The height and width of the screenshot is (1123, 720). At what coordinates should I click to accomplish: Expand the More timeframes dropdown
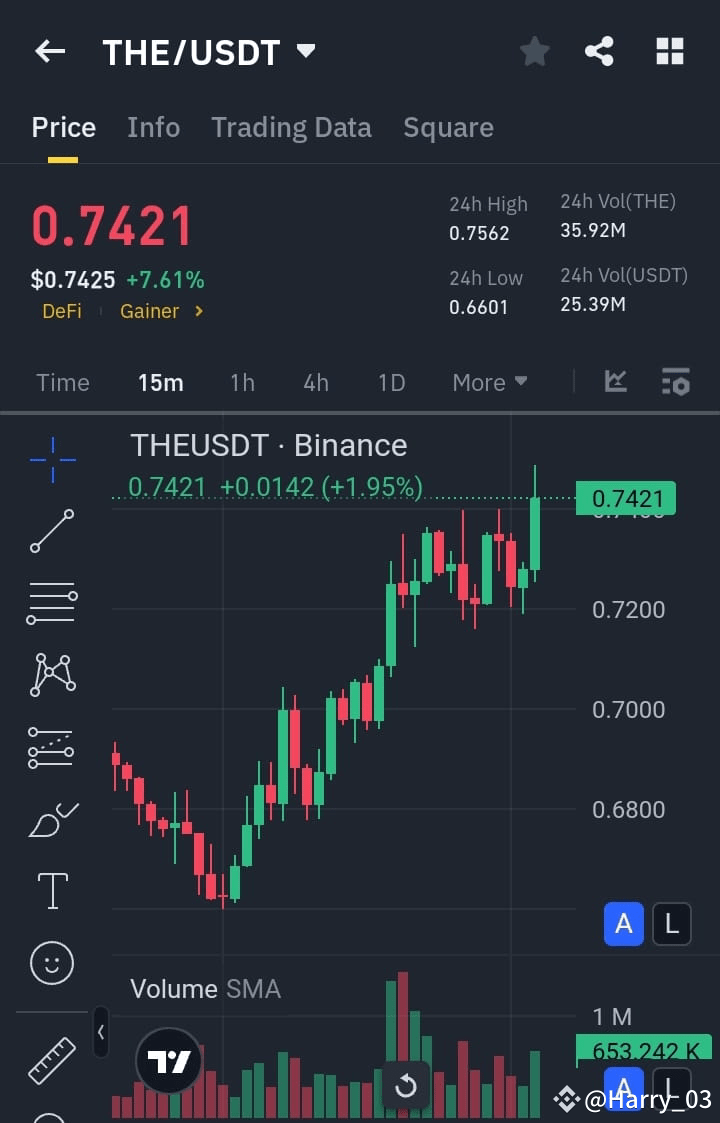coord(489,382)
